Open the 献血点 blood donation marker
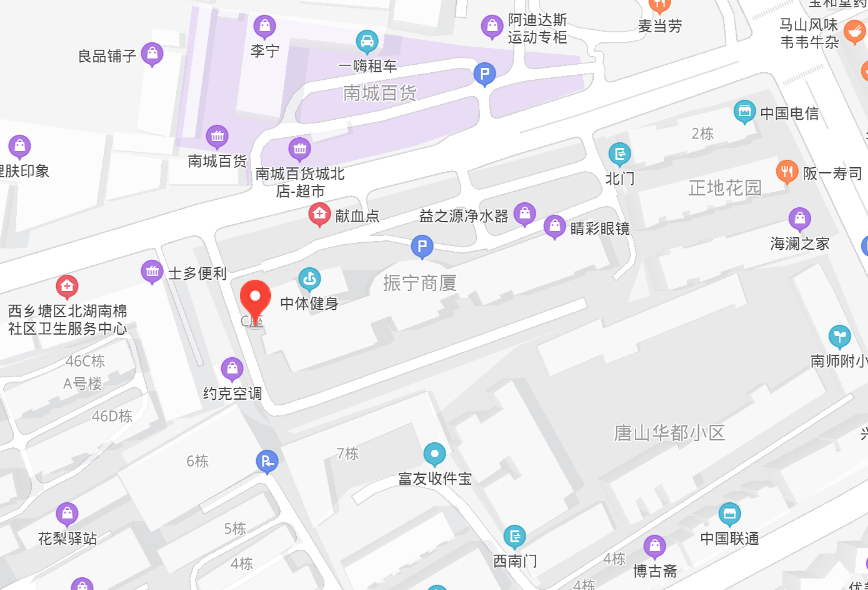This screenshot has width=868, height=590. pyautogui.click(x=319, y=214)
